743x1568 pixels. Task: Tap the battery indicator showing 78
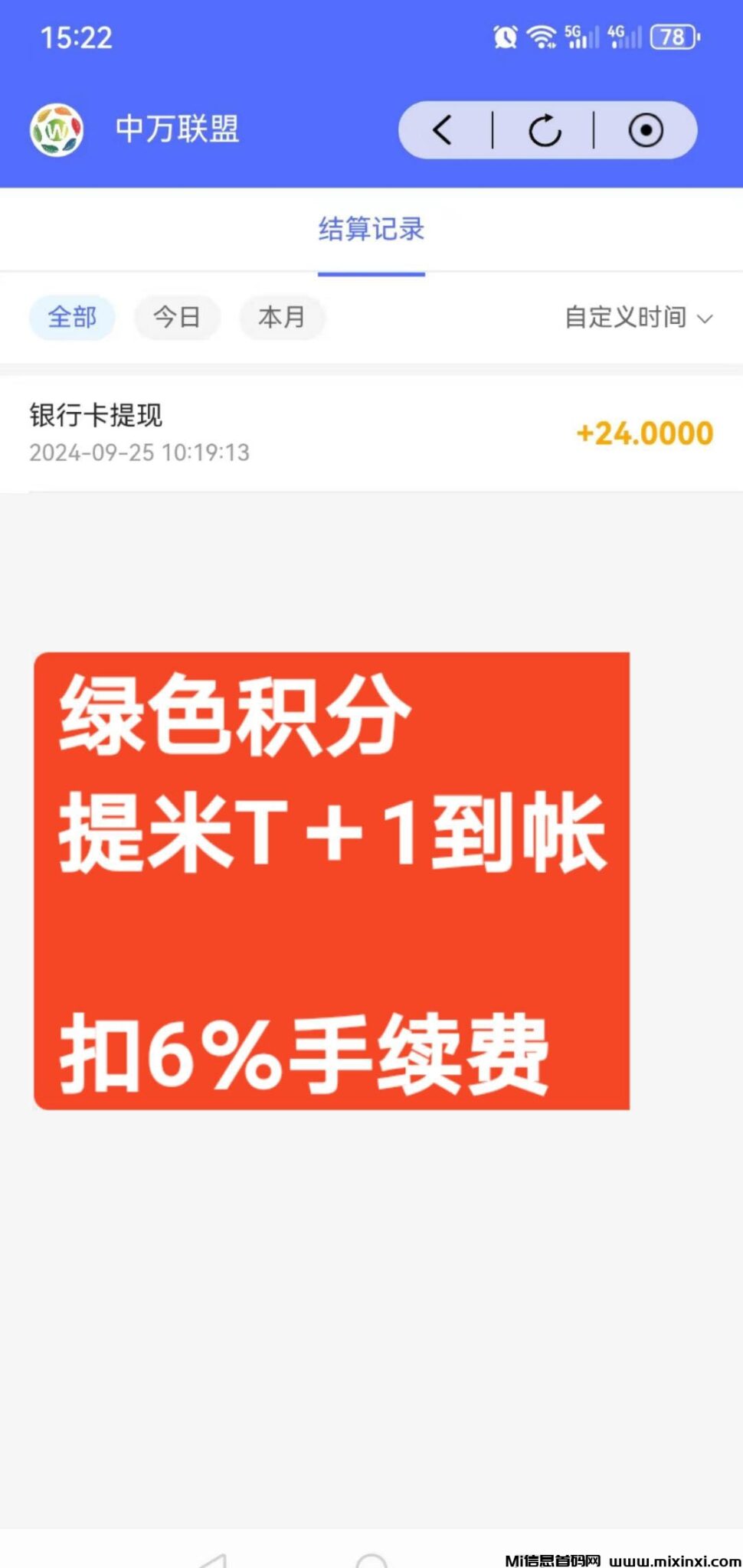pyautogui.click(x=673, y=37)
